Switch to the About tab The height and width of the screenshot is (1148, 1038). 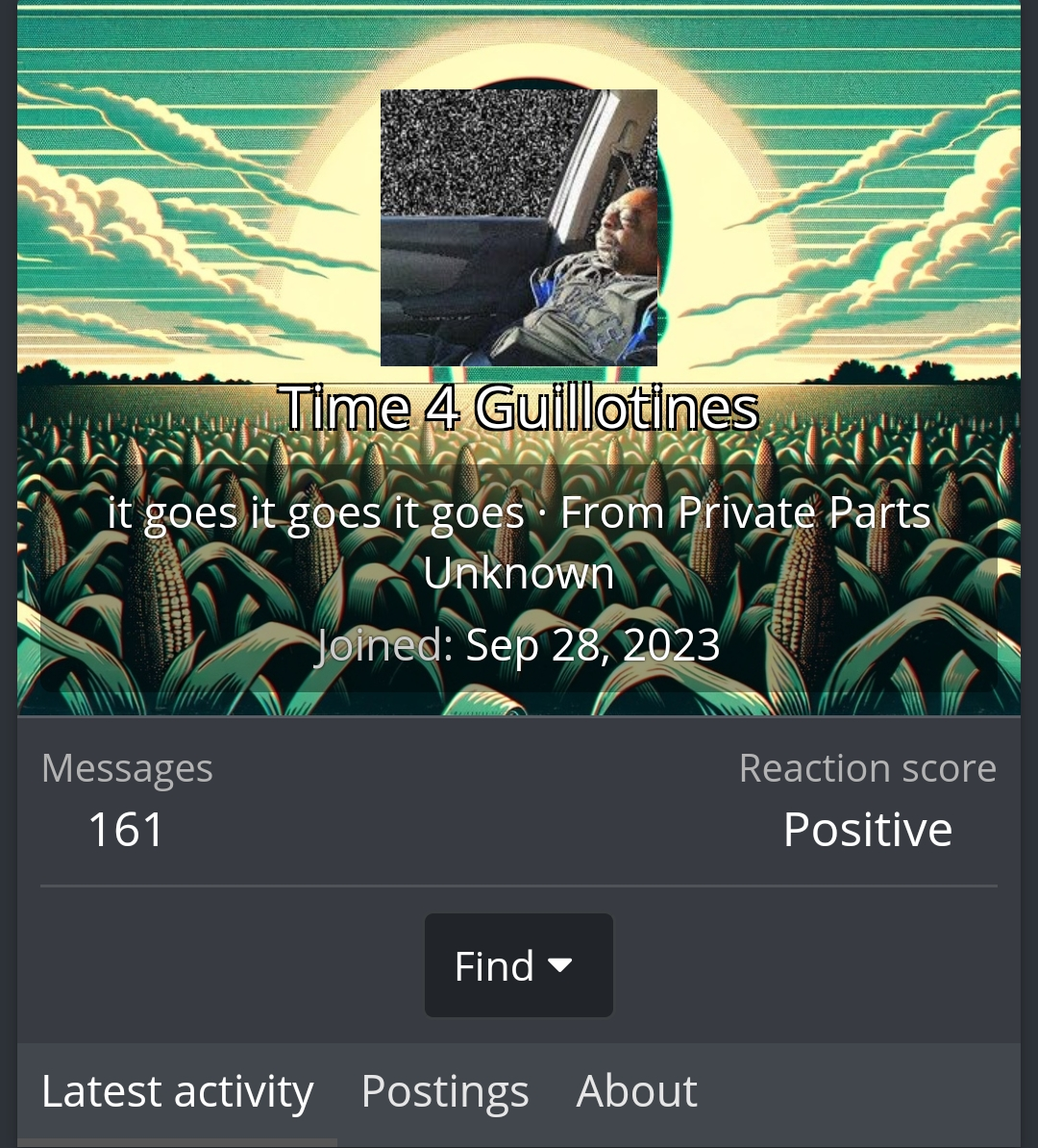[x=636, y=1091]
